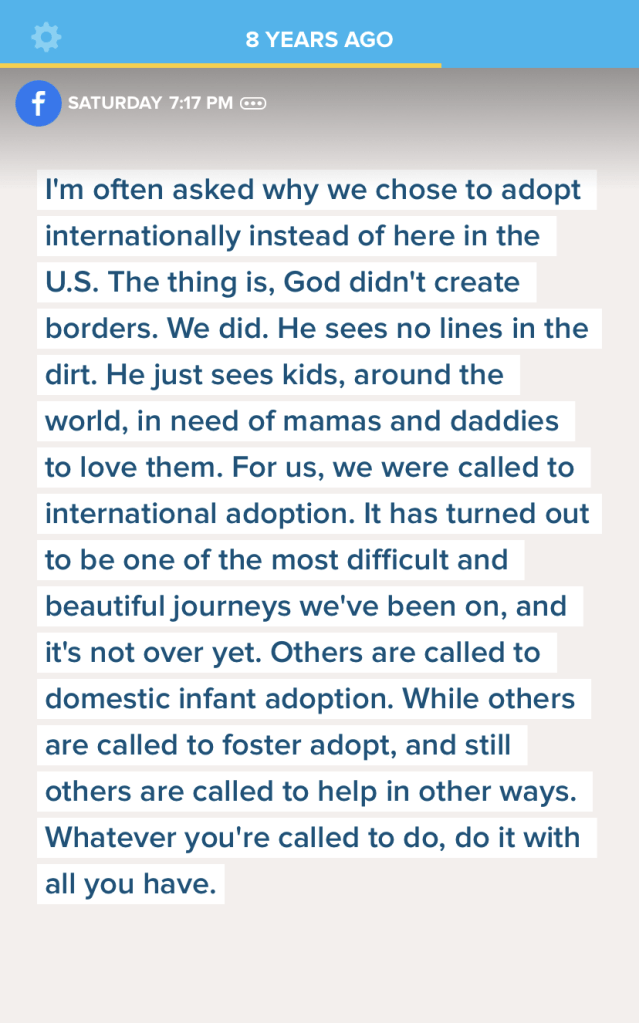Open the more options ellipsis icon
Image resolution: width=639 pixels, height=1023 pixels.
253,103
